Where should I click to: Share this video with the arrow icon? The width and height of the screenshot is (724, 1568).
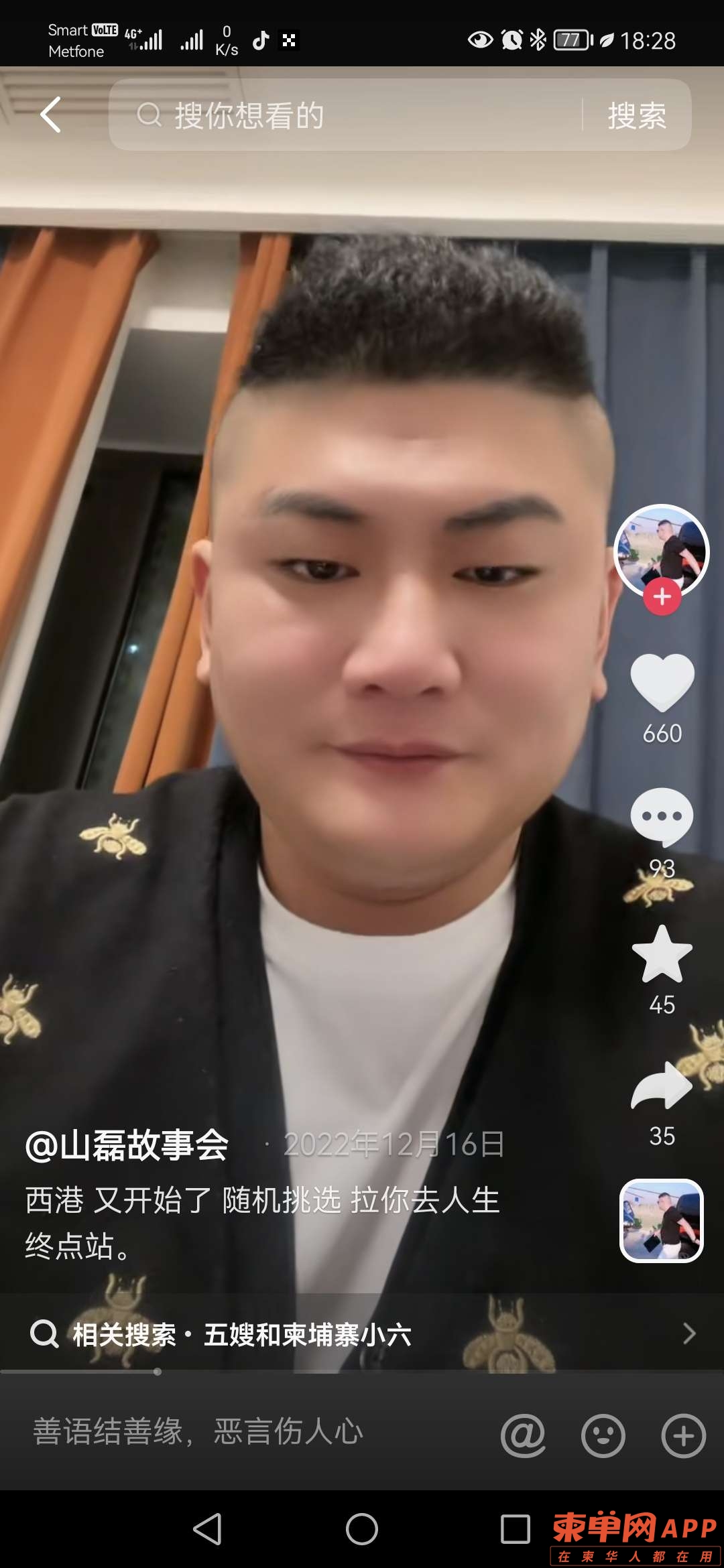coord(662,1086)
